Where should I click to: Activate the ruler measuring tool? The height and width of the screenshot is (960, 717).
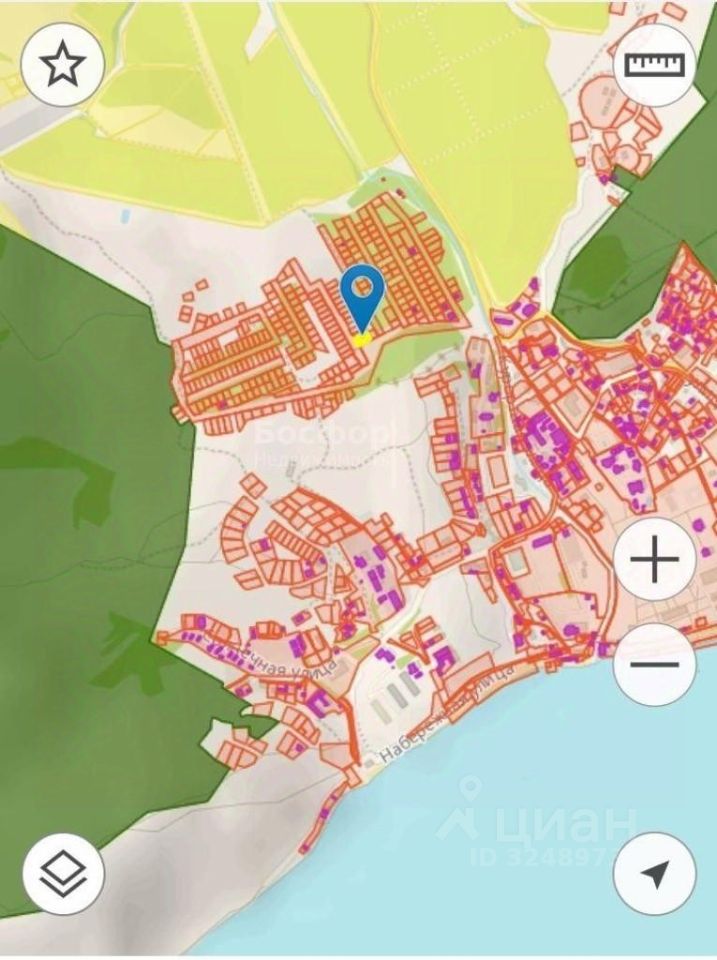click(x=654, y=65)
